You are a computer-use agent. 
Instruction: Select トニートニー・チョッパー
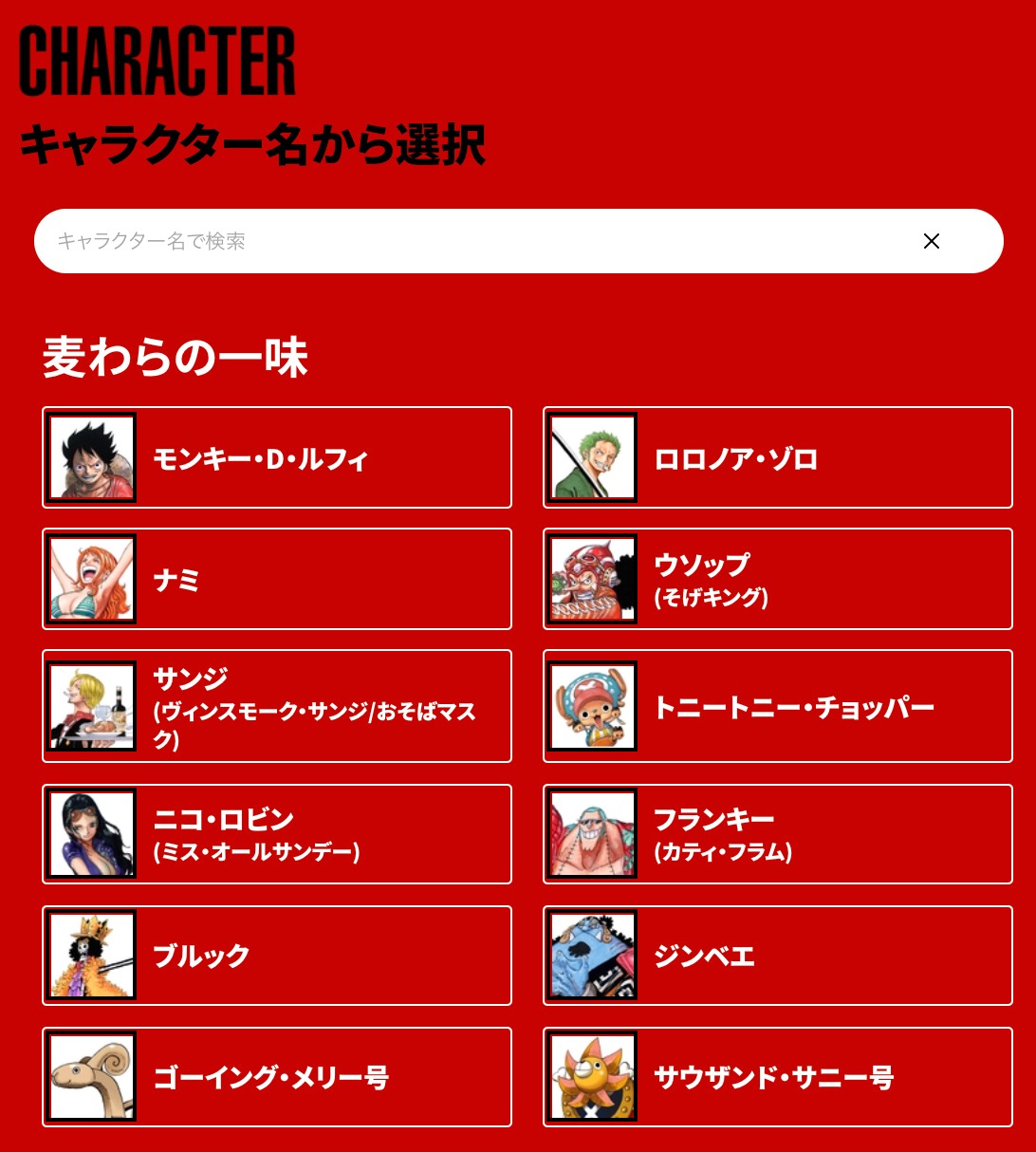pyautogui.click(x=777, y=706)
